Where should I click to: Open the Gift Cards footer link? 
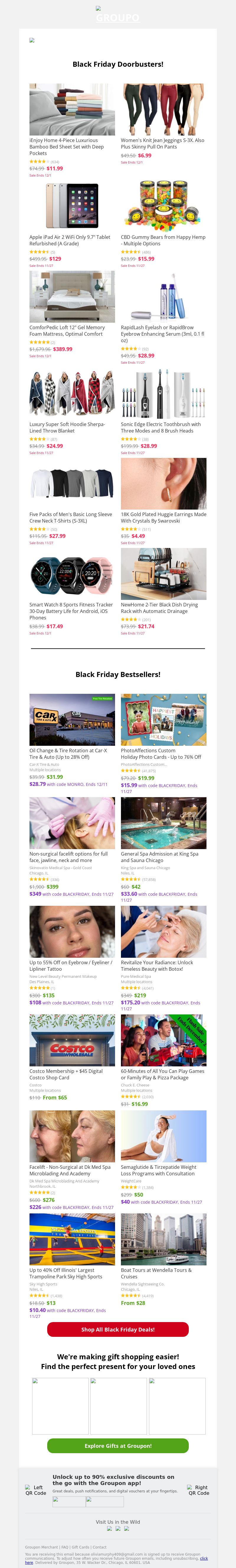point(80,1547)
